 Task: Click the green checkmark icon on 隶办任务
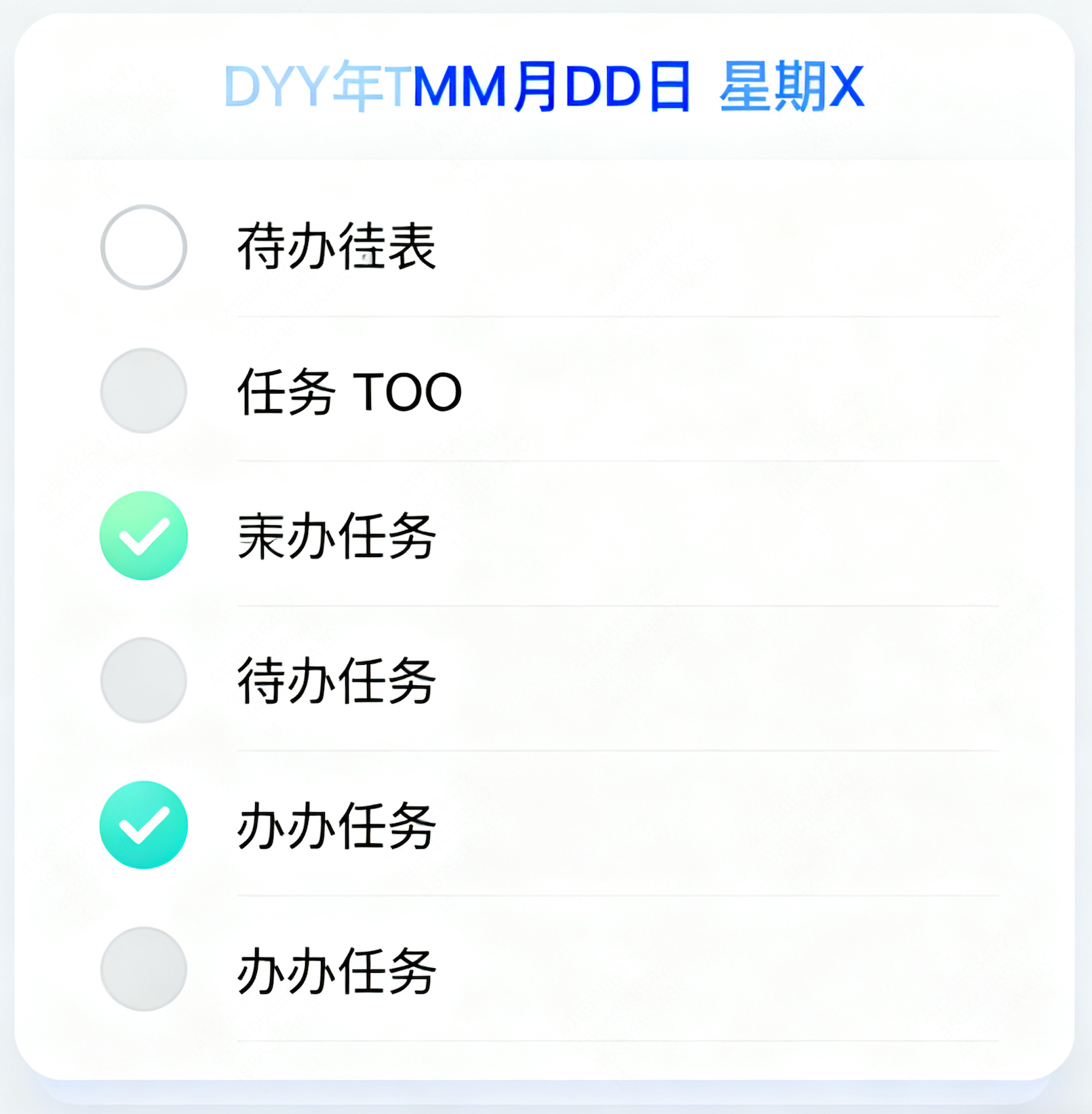click(x=142, y=536)
